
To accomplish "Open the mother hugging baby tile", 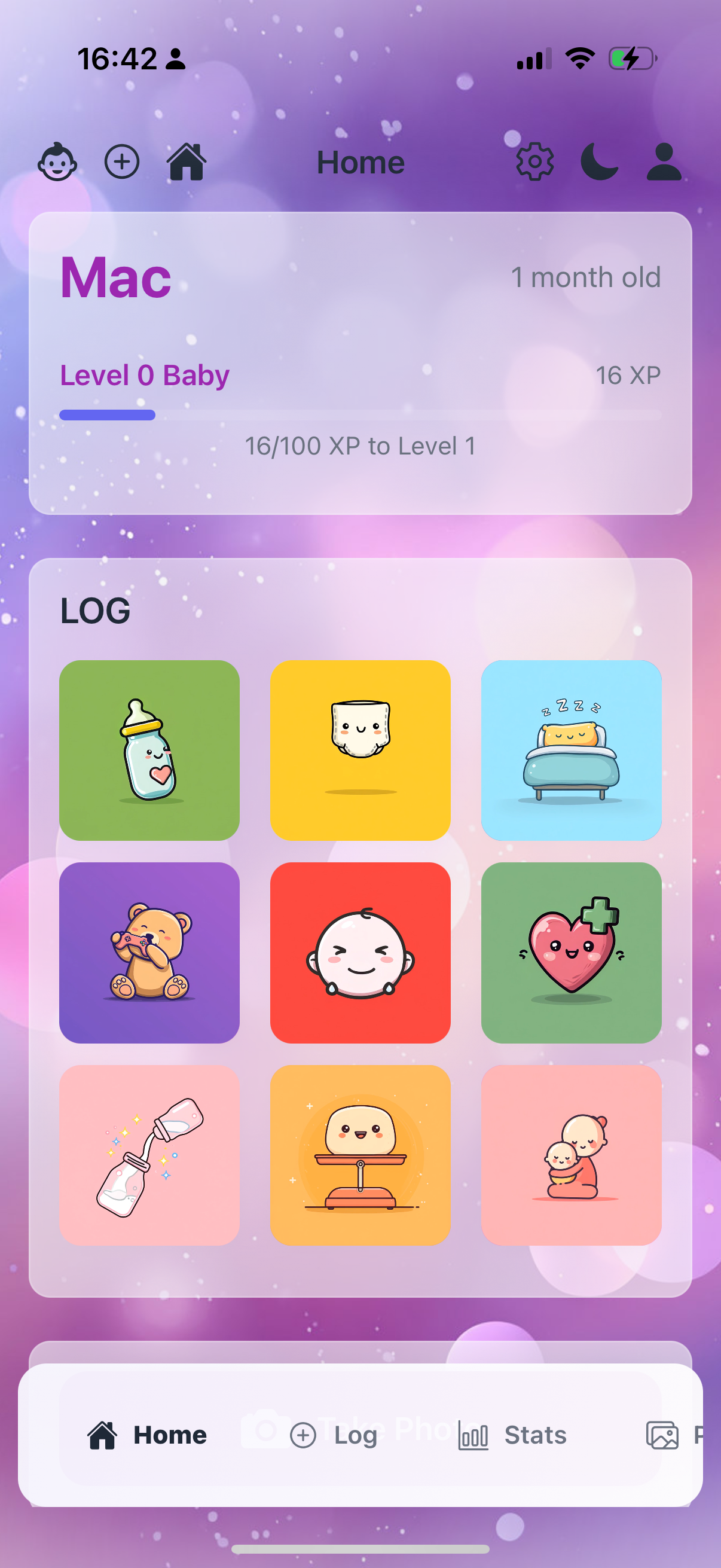I will click(x=571, y=1154).
